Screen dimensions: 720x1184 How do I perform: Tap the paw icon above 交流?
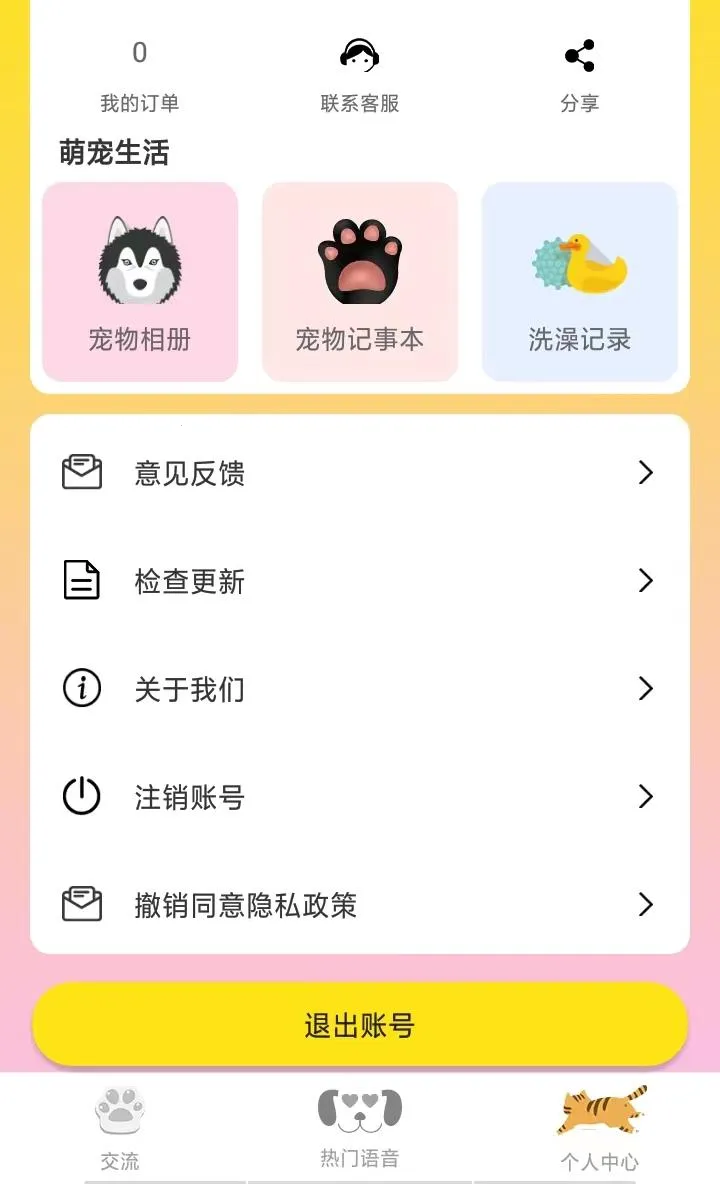120,1108
